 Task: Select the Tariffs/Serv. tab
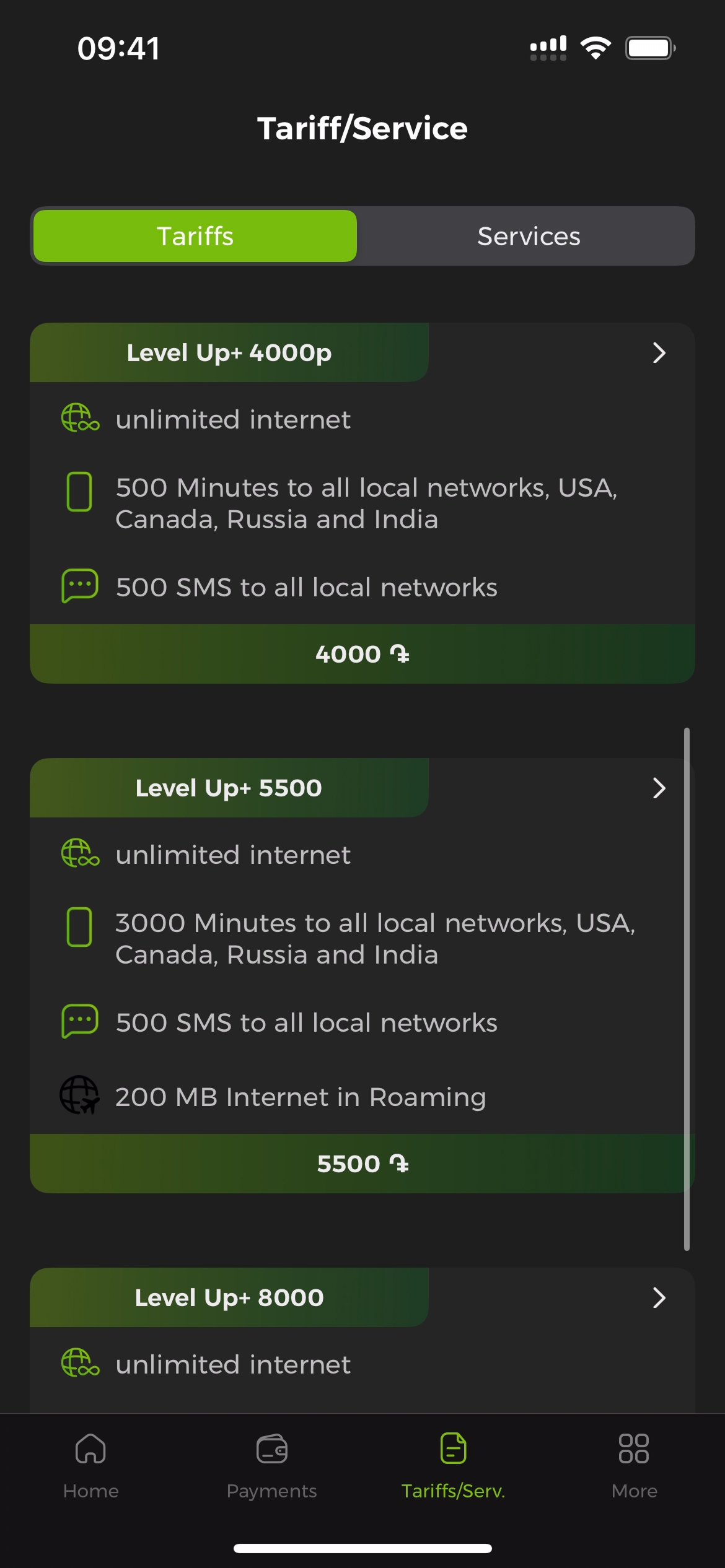(x=453, y=1465)
